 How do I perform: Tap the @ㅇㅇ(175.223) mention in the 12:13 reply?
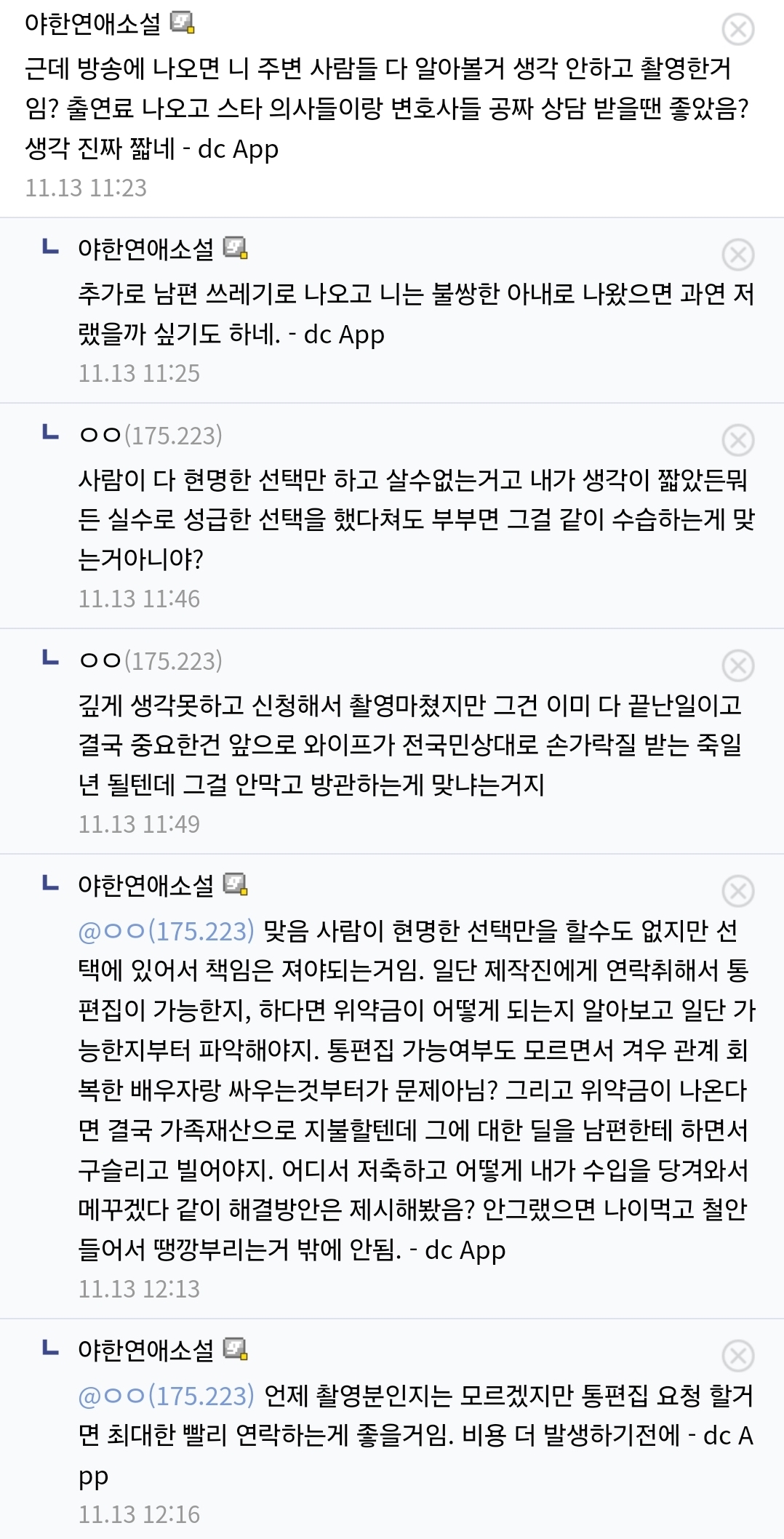pos(166,930)
